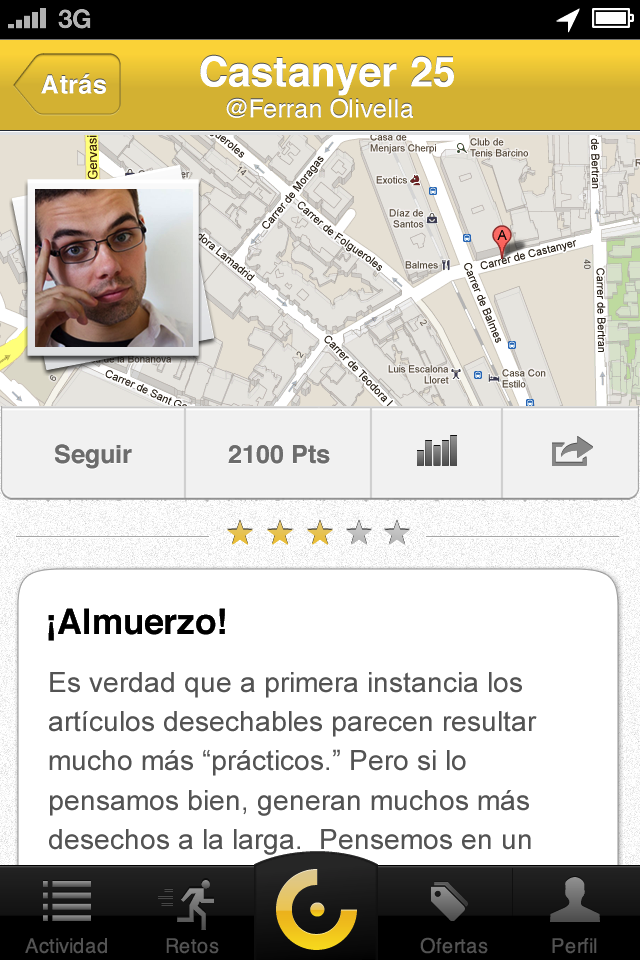640x960 pixels.
Task: Follow the user with Seguir
Action: [93, 454]
